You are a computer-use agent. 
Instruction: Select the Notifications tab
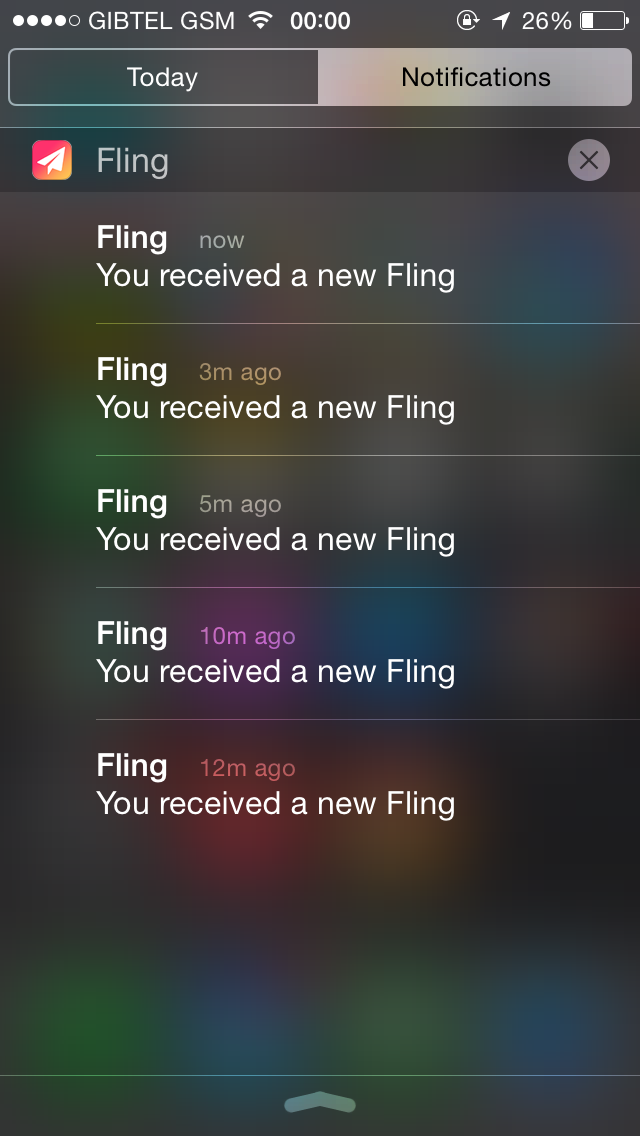coord(475,78)
